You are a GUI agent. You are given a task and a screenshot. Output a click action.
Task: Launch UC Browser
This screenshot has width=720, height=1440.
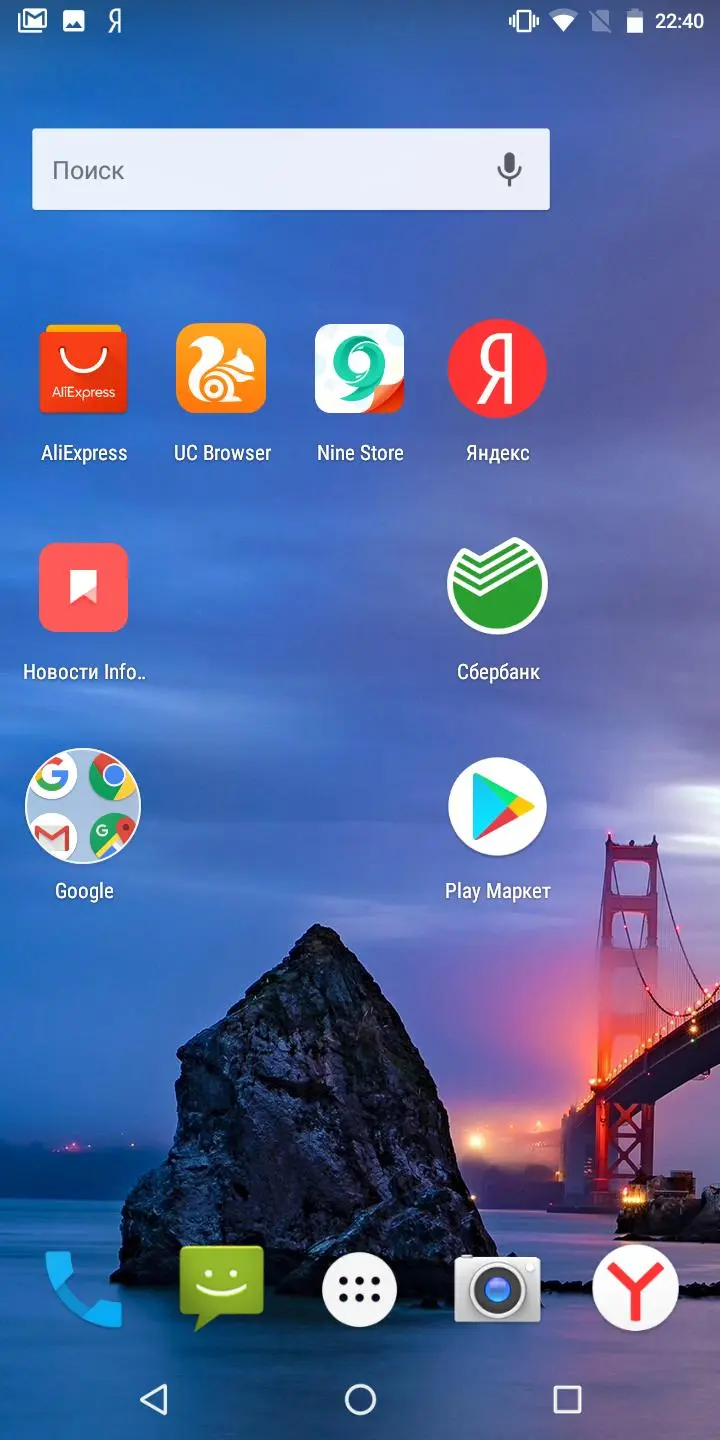point(221,369)
